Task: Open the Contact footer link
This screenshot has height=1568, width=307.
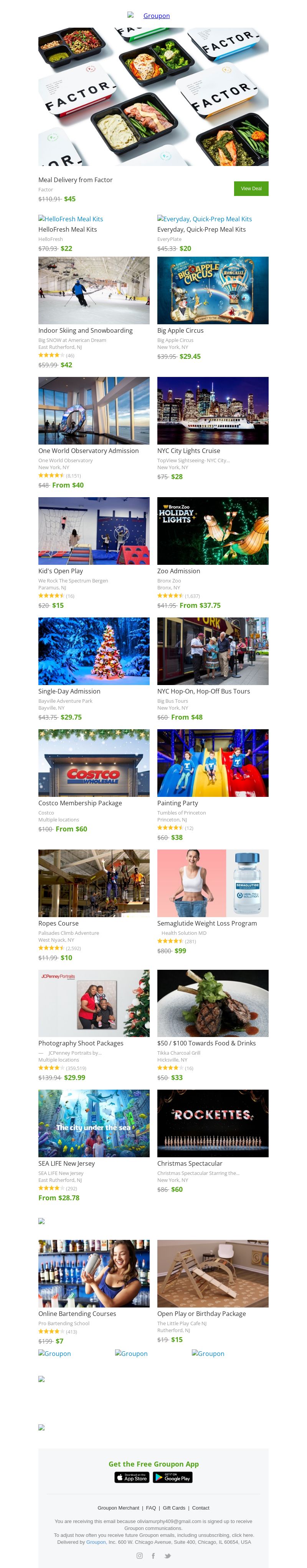Action: click(201, 1508)
